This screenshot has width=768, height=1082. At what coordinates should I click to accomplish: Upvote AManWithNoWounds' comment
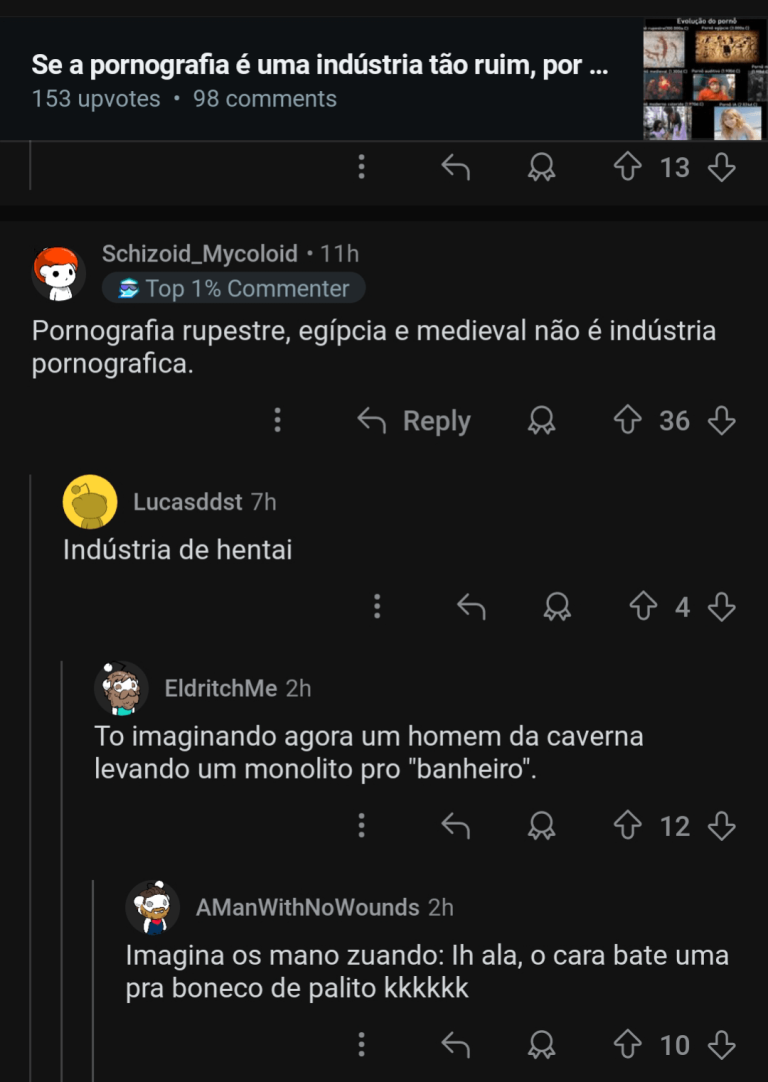tap(627, 1046)
